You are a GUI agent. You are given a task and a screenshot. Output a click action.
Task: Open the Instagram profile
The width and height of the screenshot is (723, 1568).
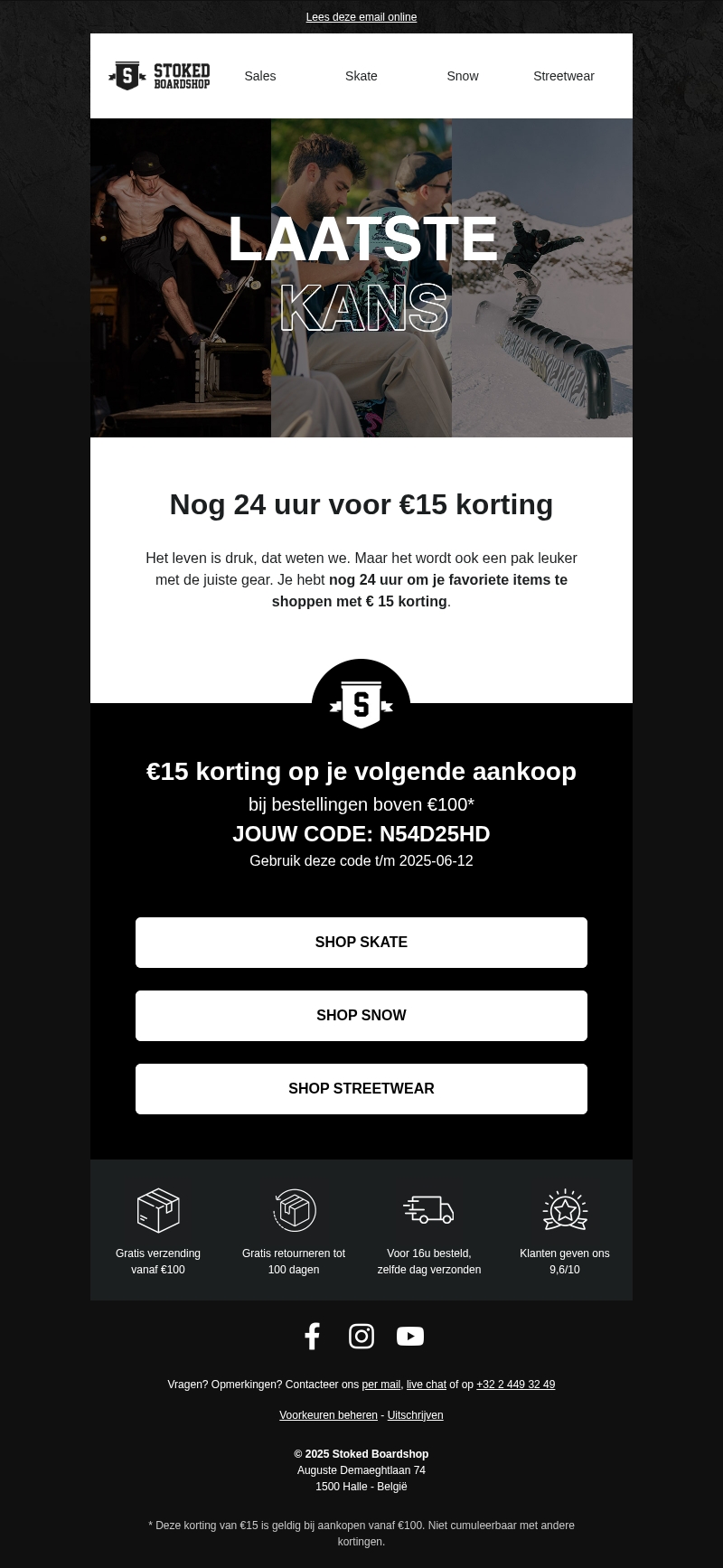[x=361, y=1336]
